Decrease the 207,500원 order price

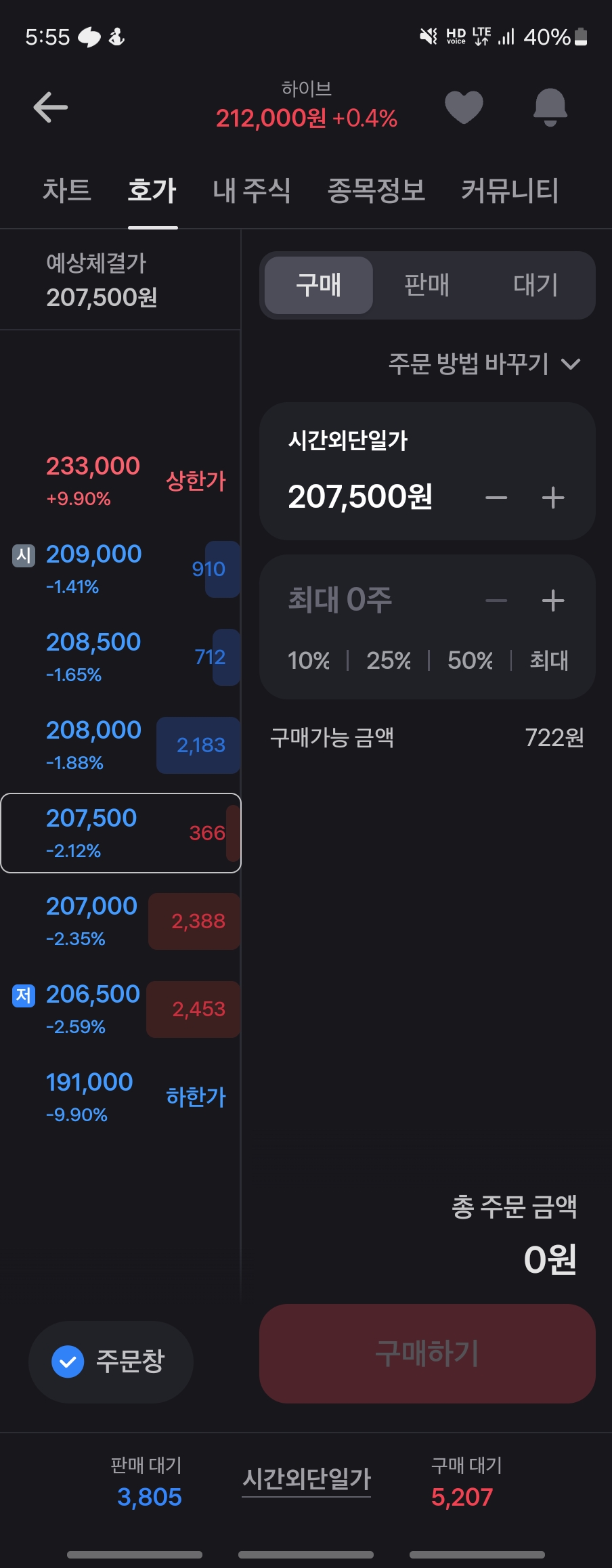pyautogui.click(x=496, y=498)
